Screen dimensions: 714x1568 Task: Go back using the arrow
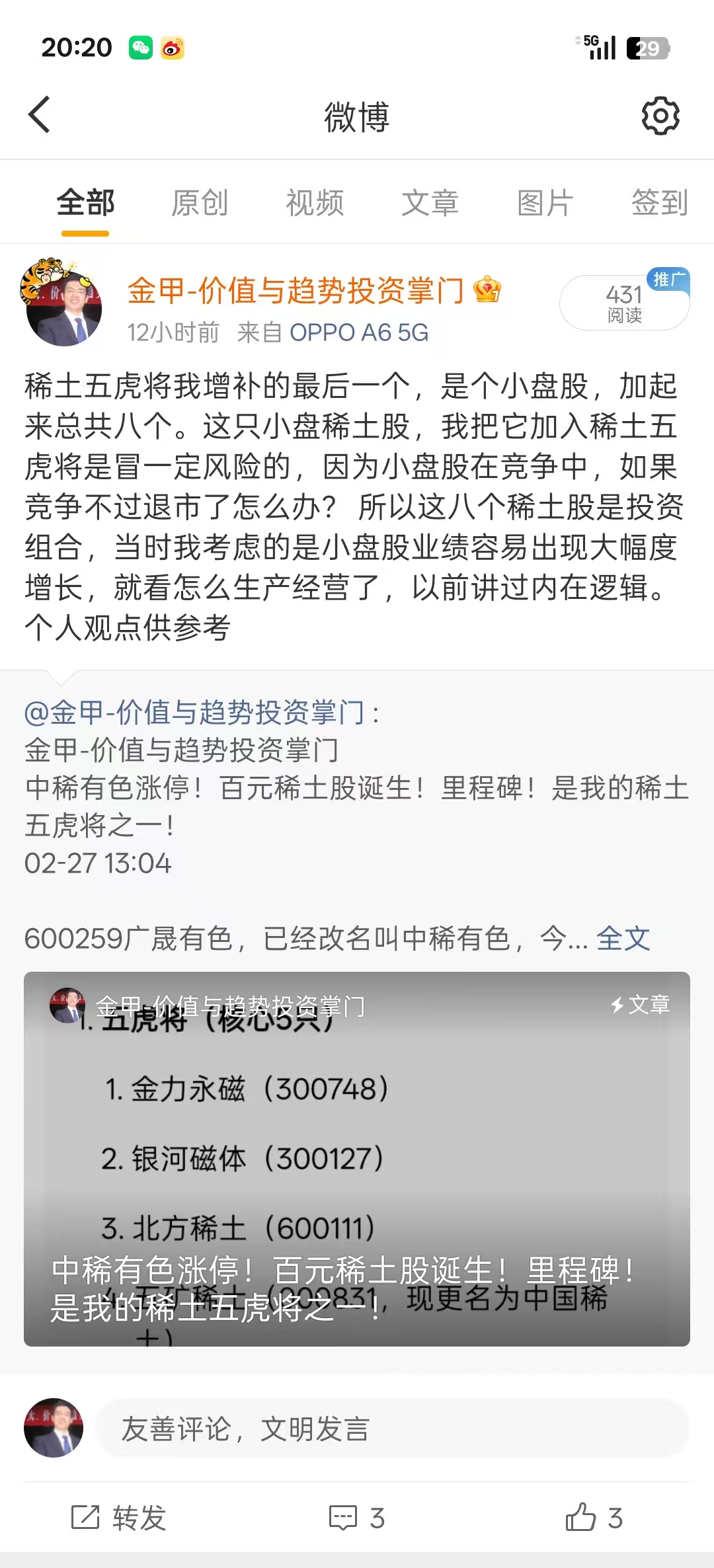40,115
